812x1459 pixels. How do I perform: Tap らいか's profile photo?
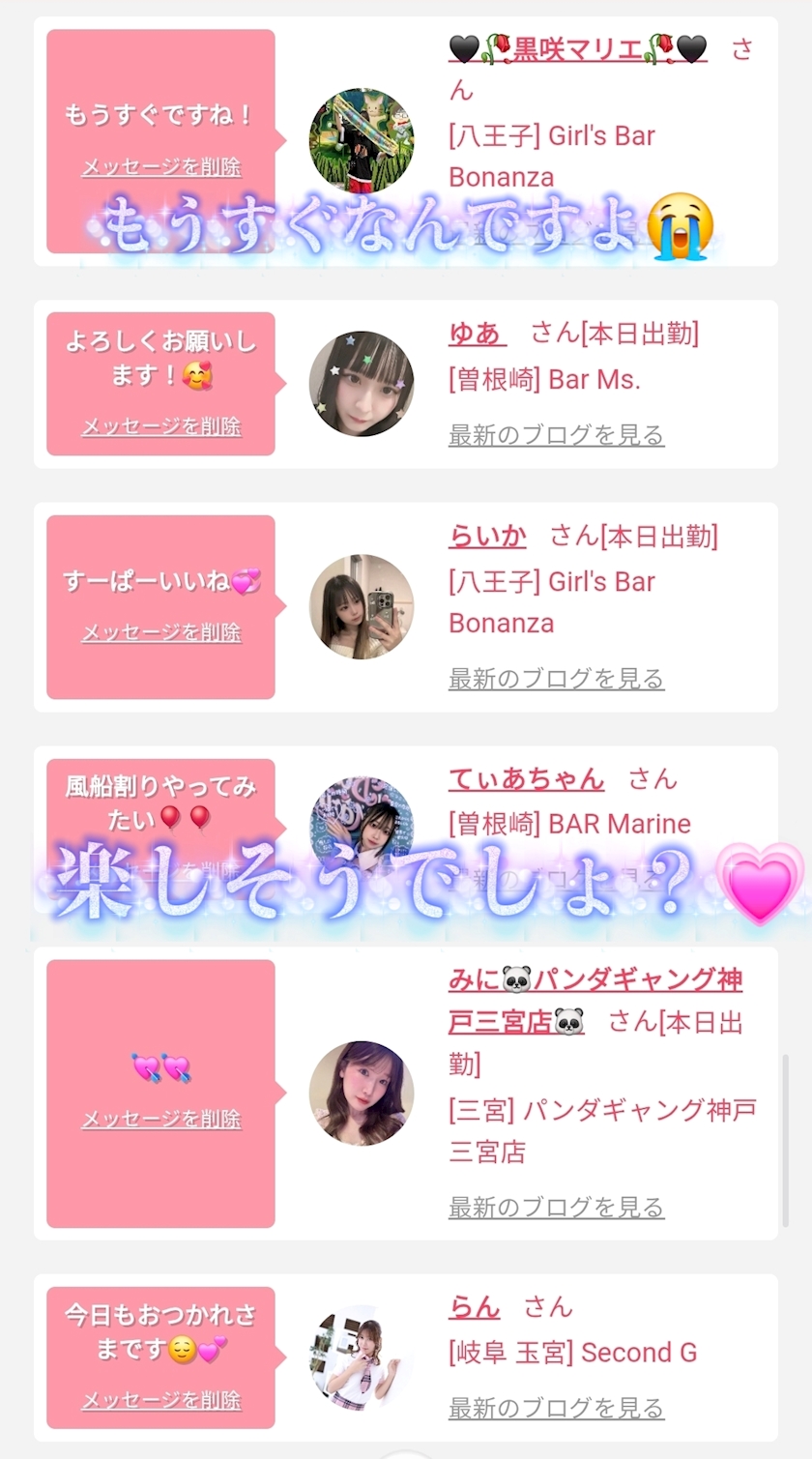[362, 607]
